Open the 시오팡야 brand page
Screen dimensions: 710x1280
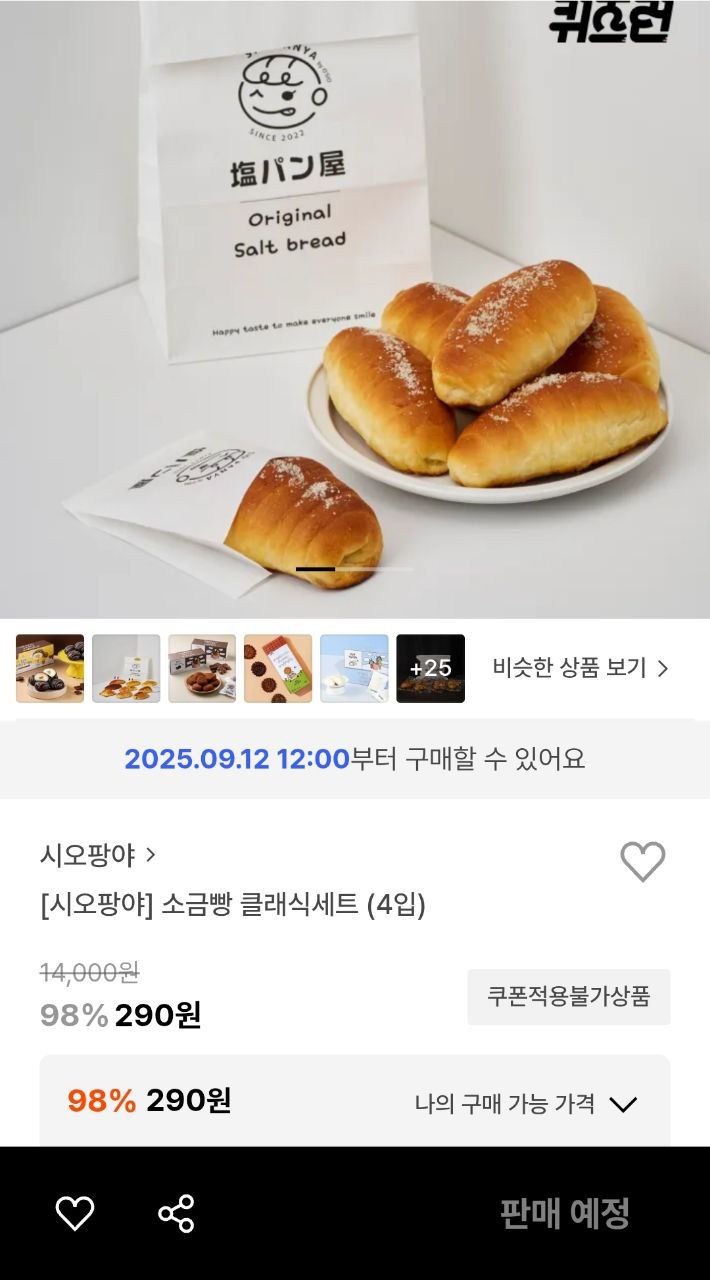coord(98,855)
